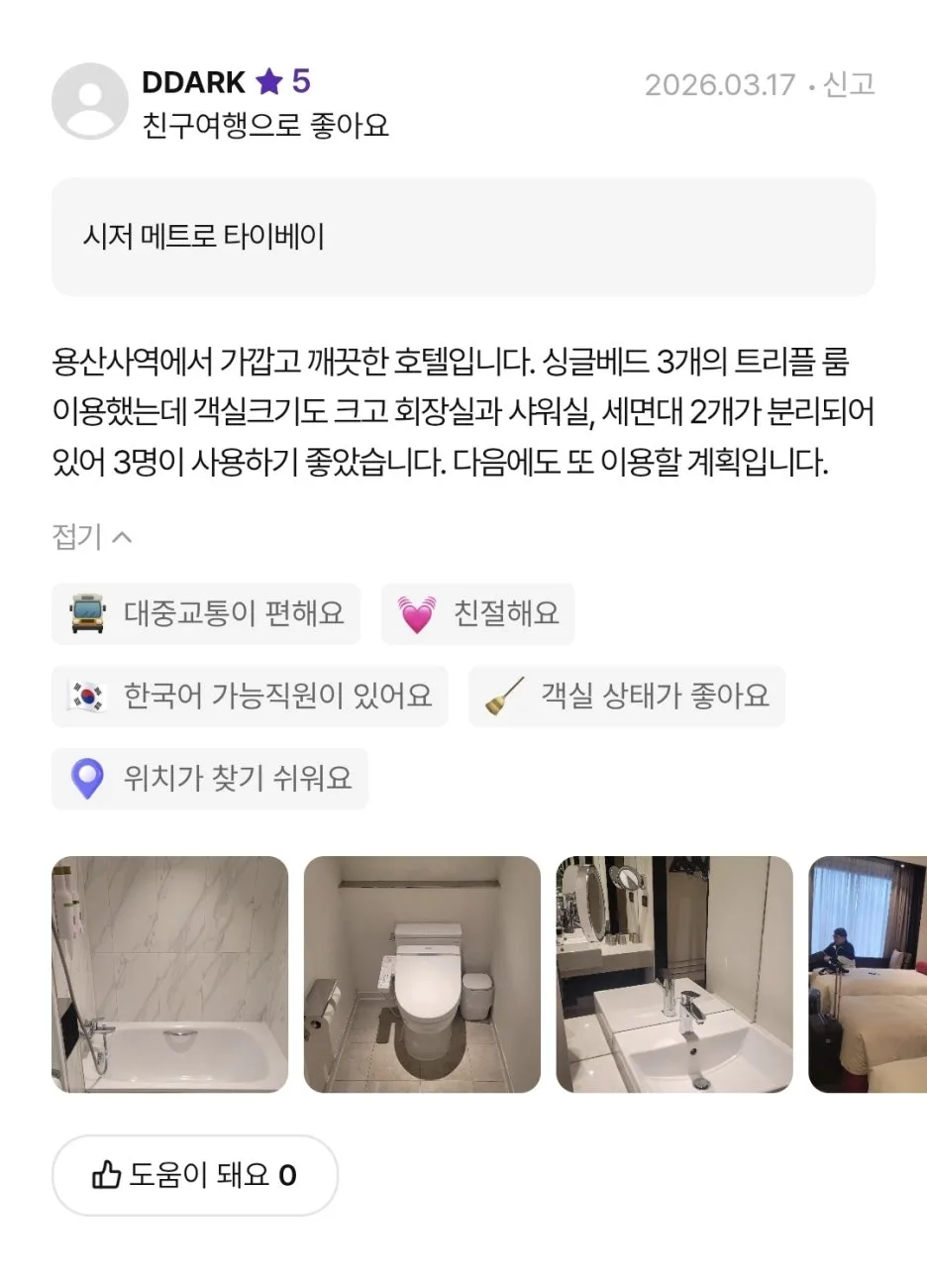This screenshot has width=927, height=1288.
Task: Open the bathtub photo
Action: coord(169,974)
